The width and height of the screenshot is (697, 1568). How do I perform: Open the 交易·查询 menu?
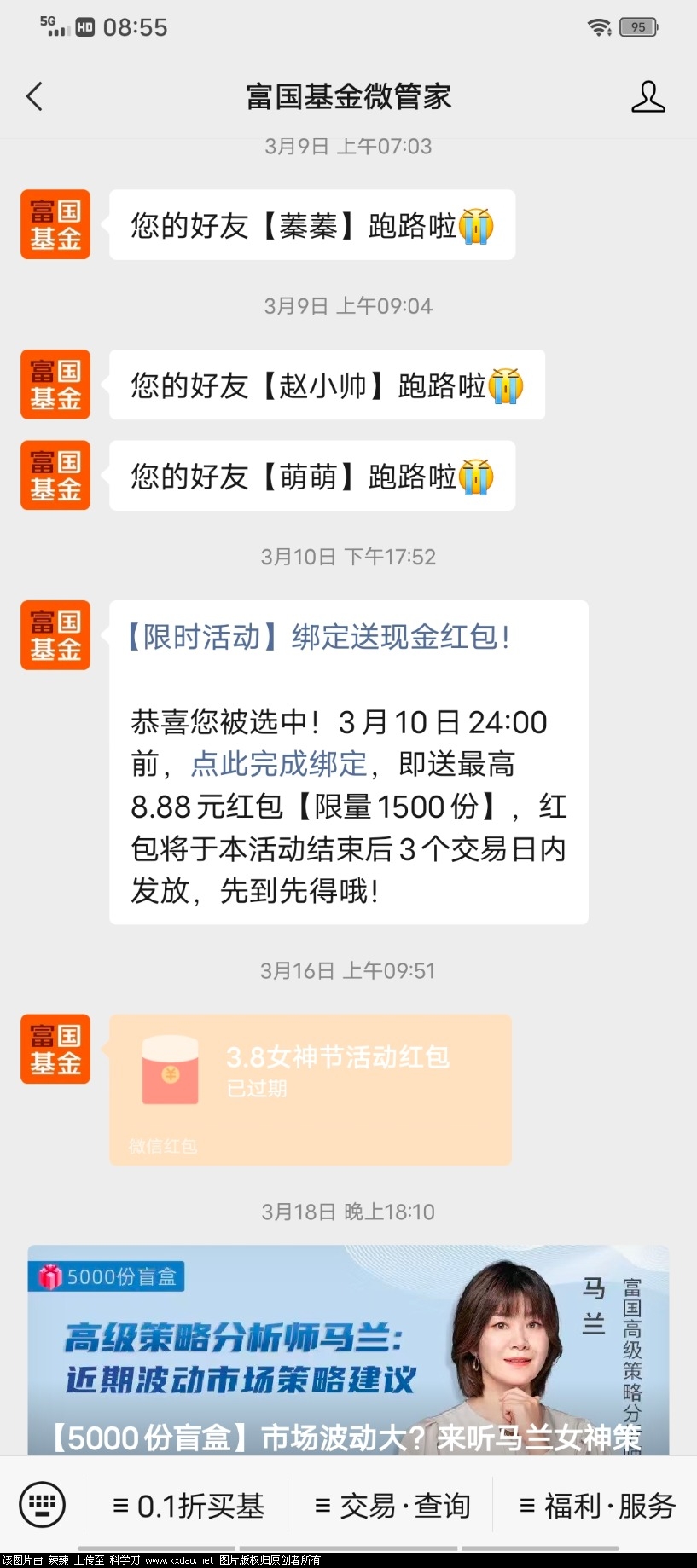[392, 1507]
